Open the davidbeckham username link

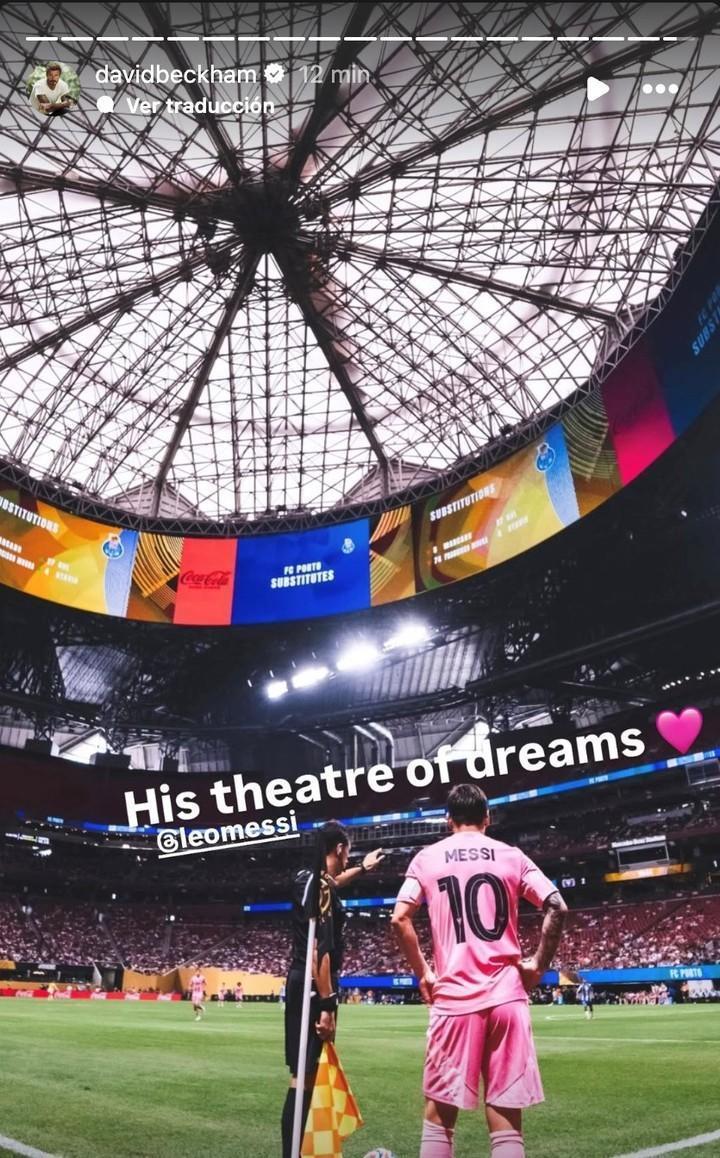coord(175,74)
